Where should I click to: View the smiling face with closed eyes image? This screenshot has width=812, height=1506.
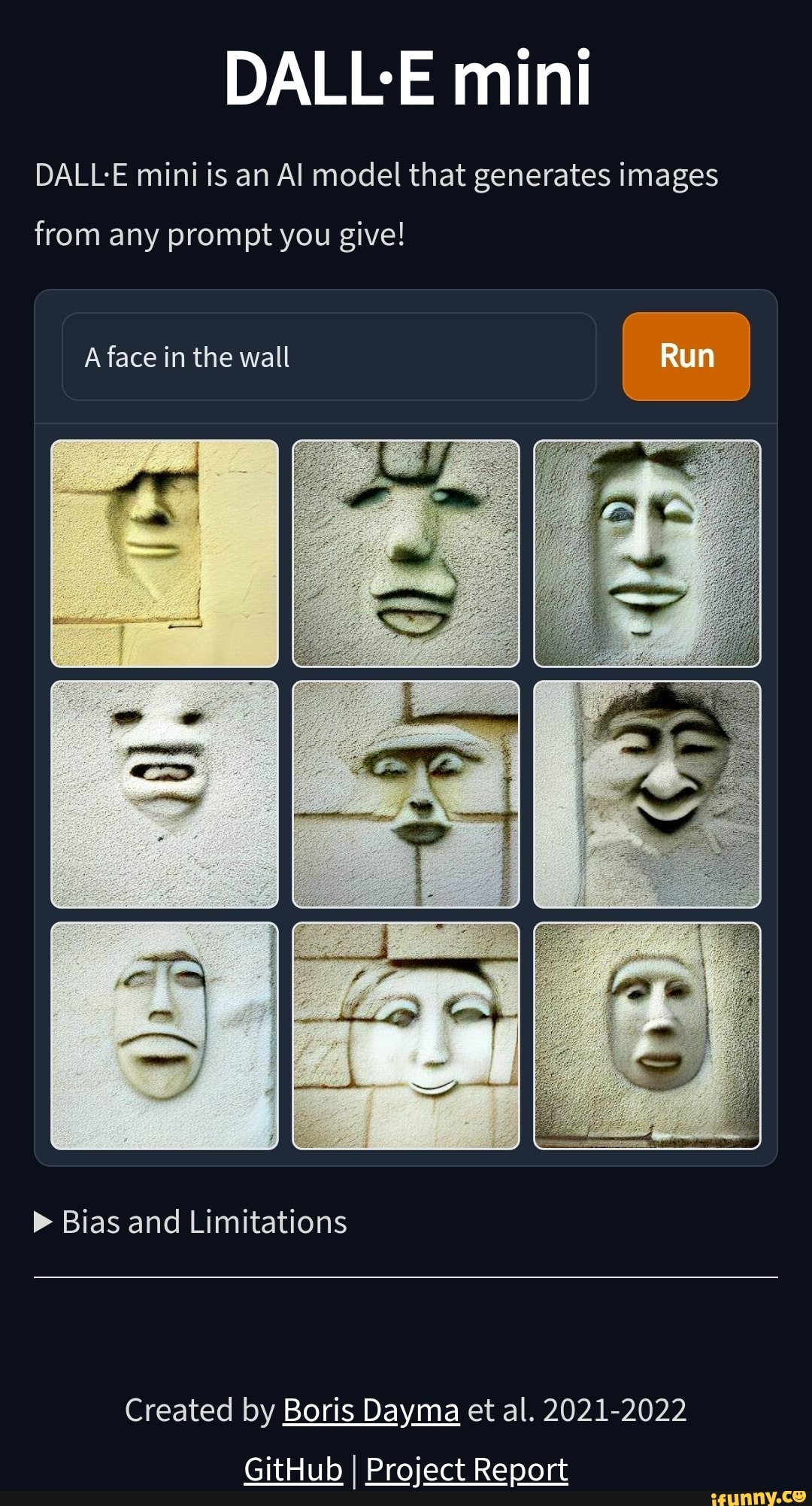point(647,794)
